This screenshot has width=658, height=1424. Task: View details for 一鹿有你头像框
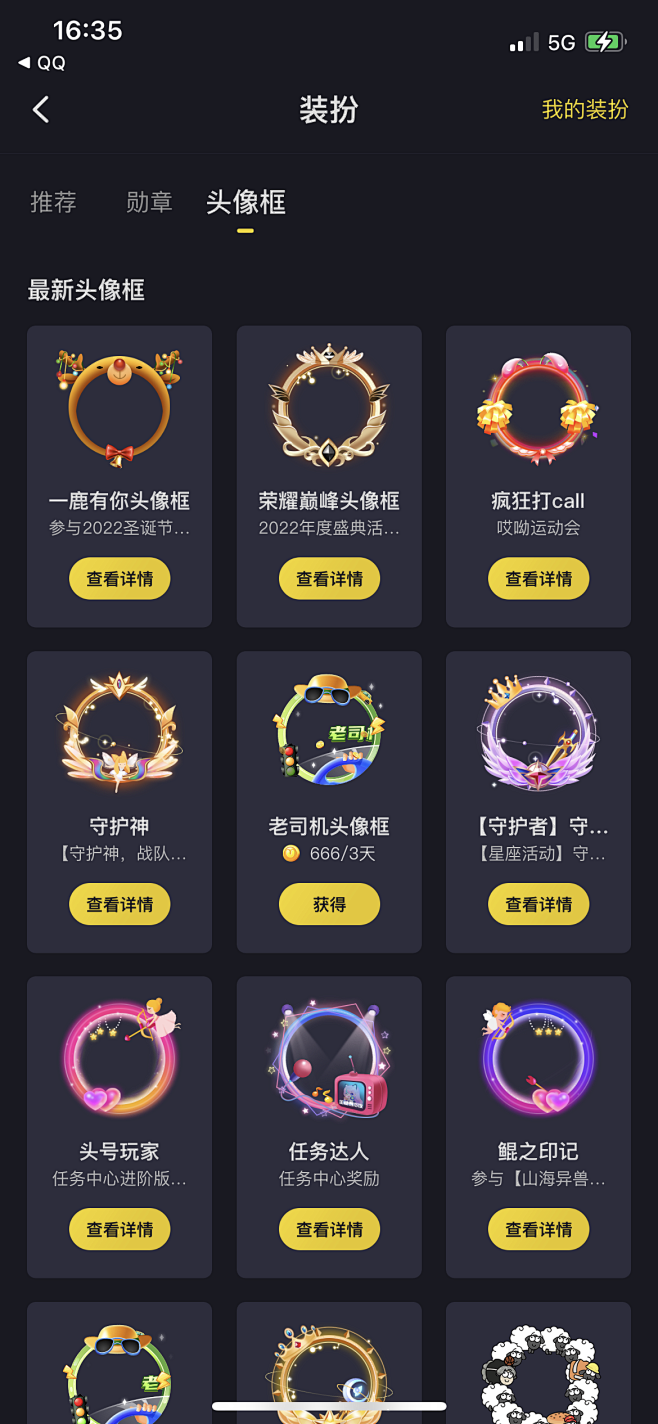[x=119, y=579]
